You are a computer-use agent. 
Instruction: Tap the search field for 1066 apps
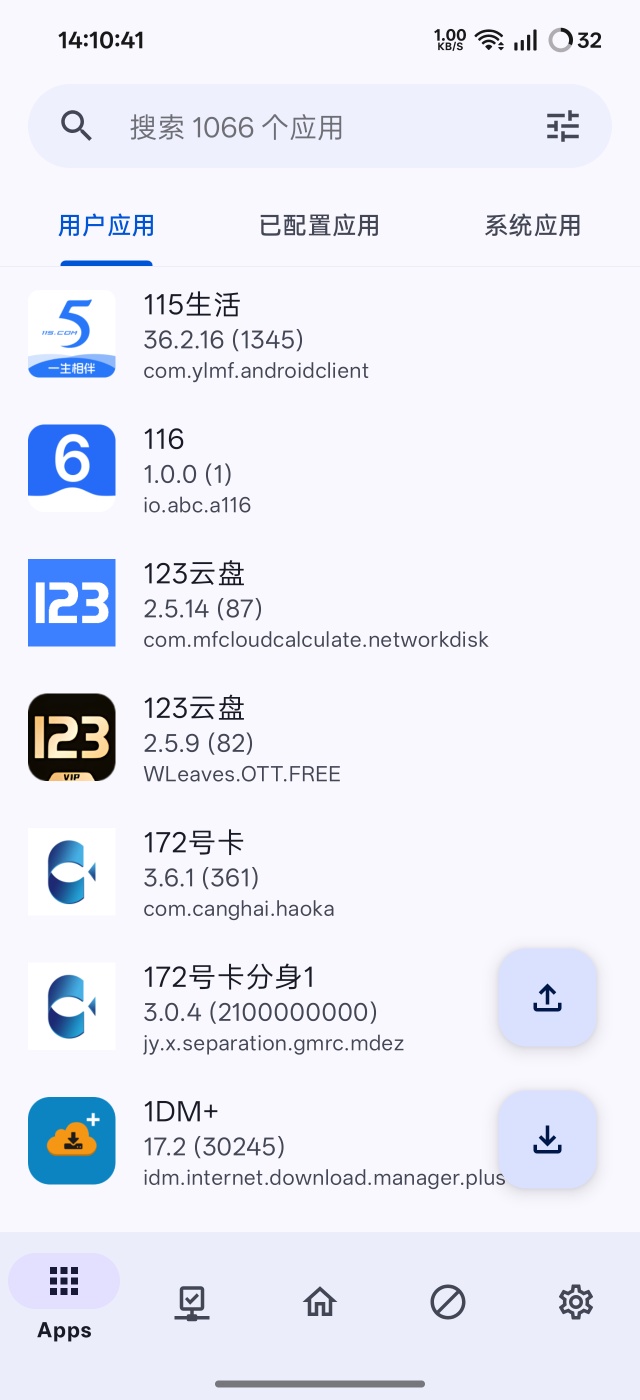click(300, 127)
